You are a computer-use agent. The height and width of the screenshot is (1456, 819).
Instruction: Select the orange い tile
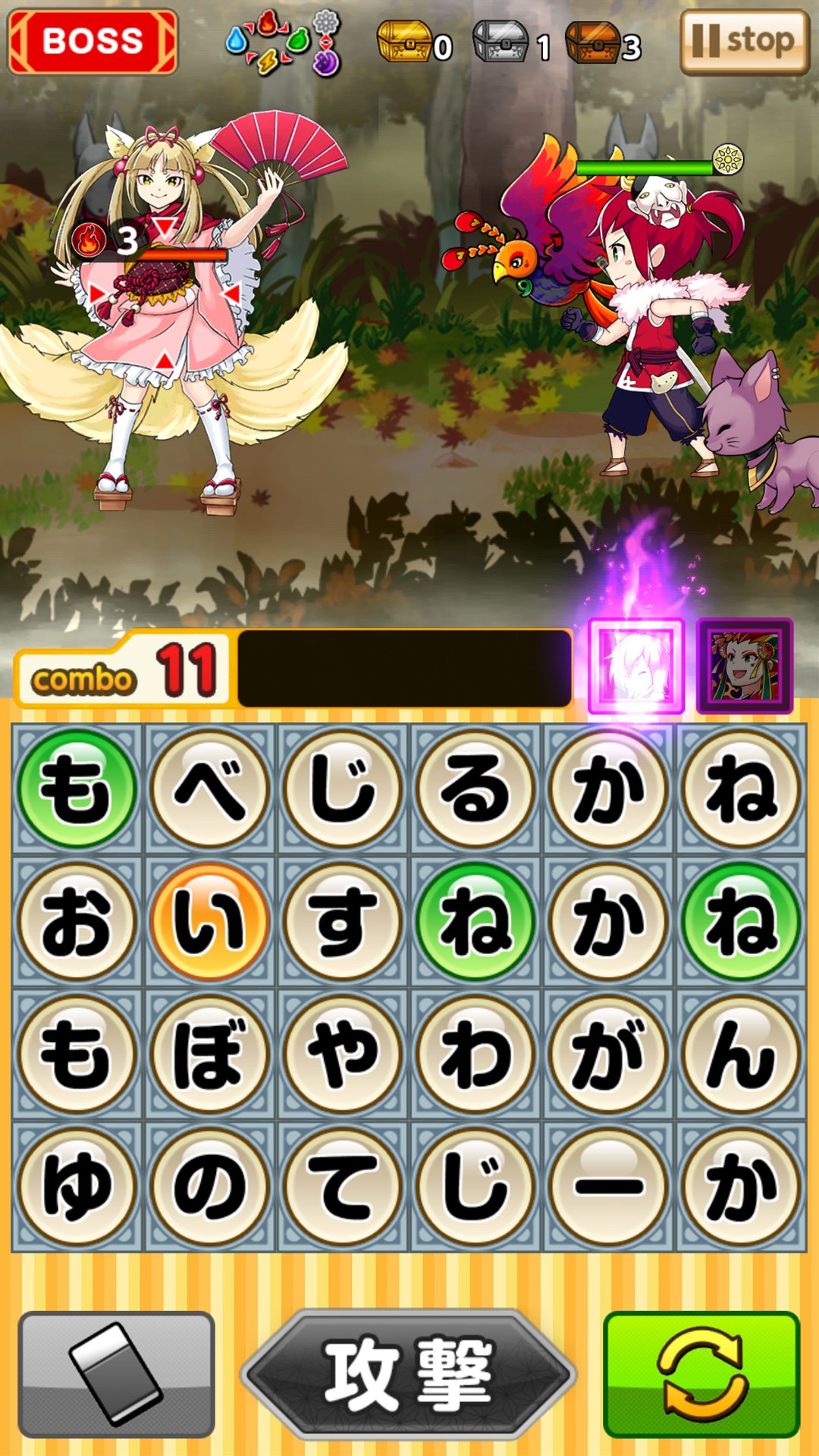tap(210, 921)
